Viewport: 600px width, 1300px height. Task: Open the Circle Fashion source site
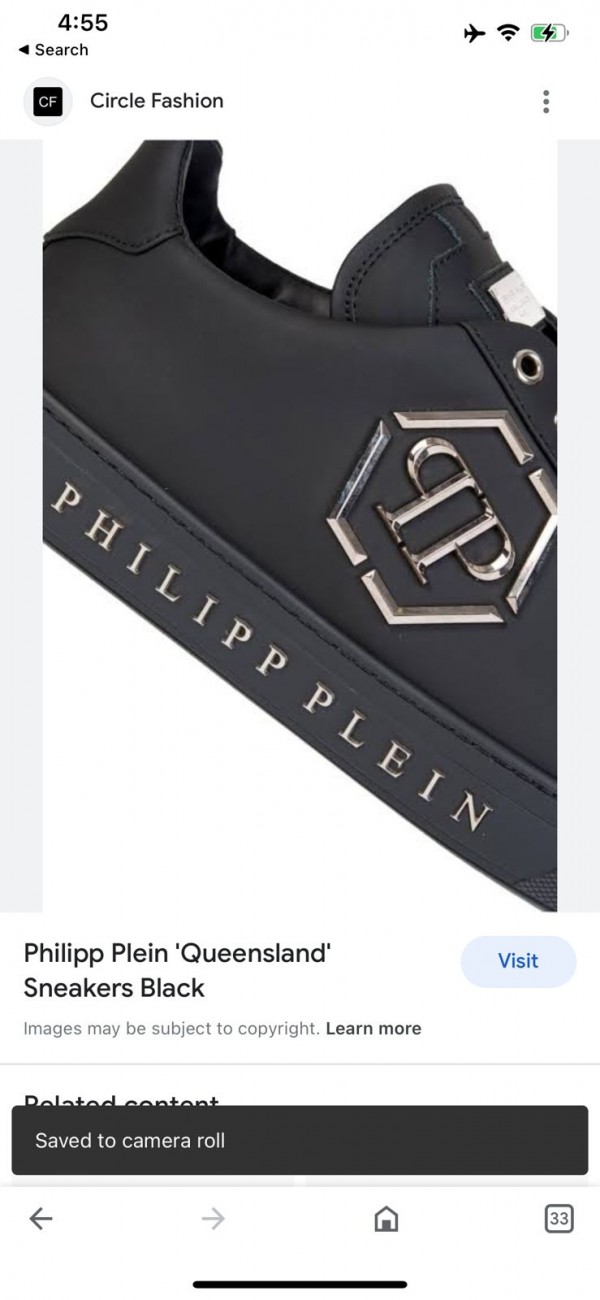pos(156,101)
